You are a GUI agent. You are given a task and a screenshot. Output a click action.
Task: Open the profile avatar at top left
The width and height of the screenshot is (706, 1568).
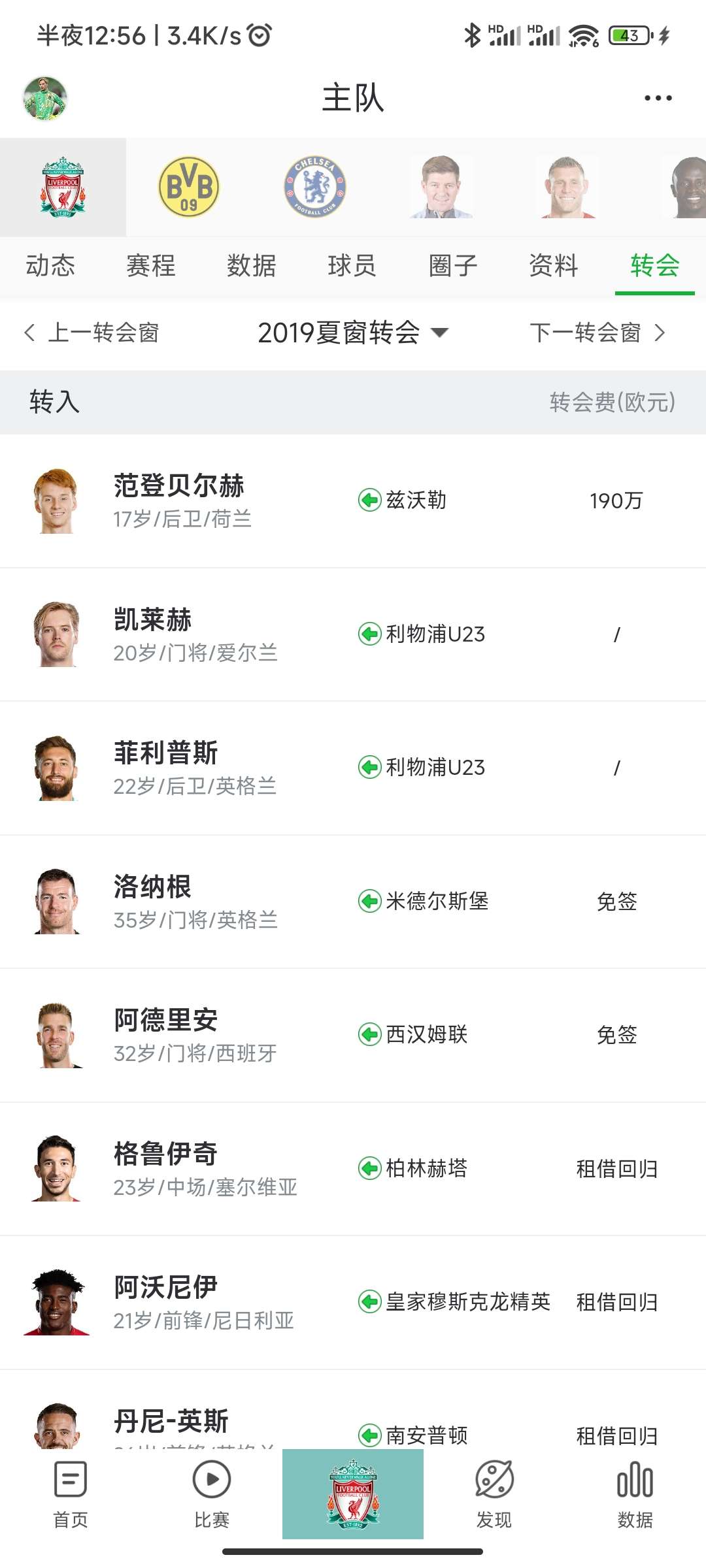[45, 99]
